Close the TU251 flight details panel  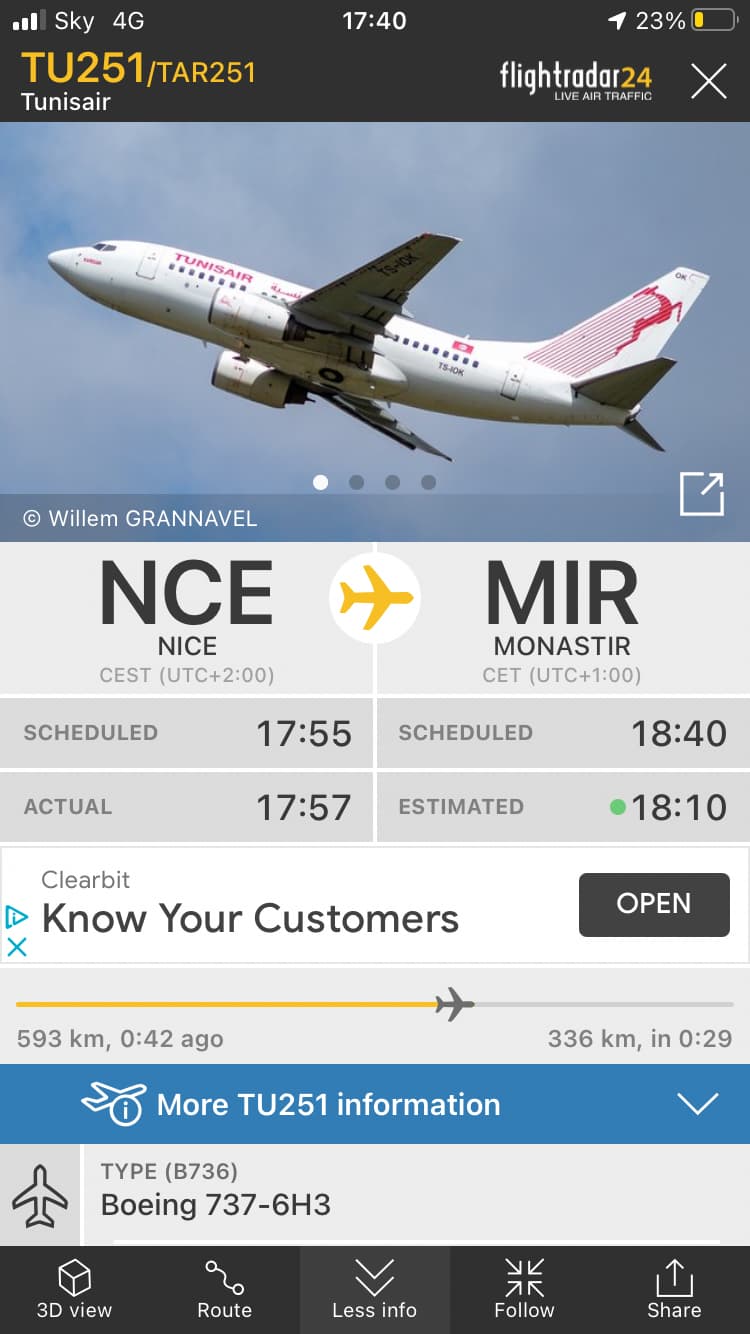coord(708,81)
